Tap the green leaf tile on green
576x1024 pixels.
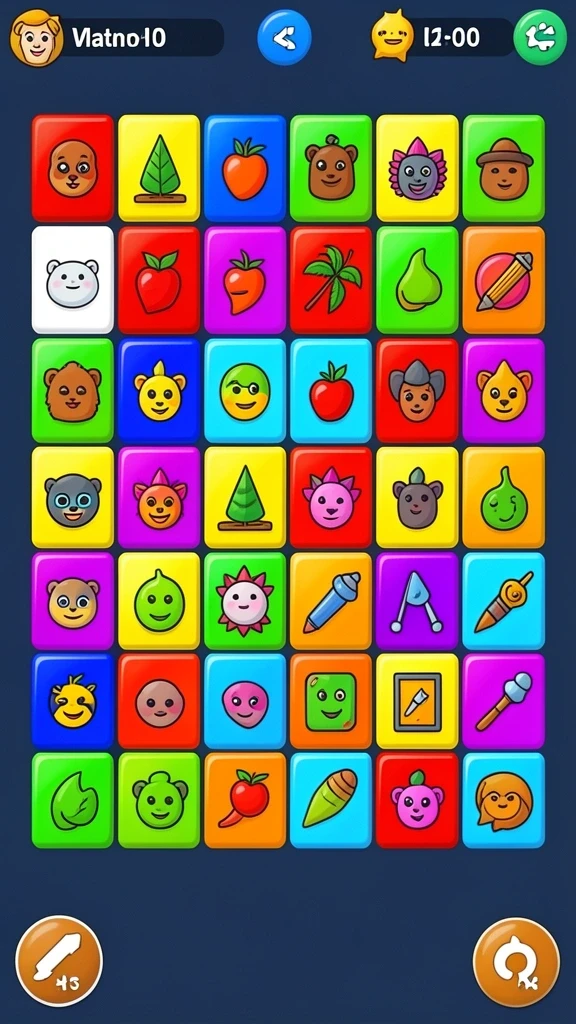pyautogui.click(x=72, y=801)
